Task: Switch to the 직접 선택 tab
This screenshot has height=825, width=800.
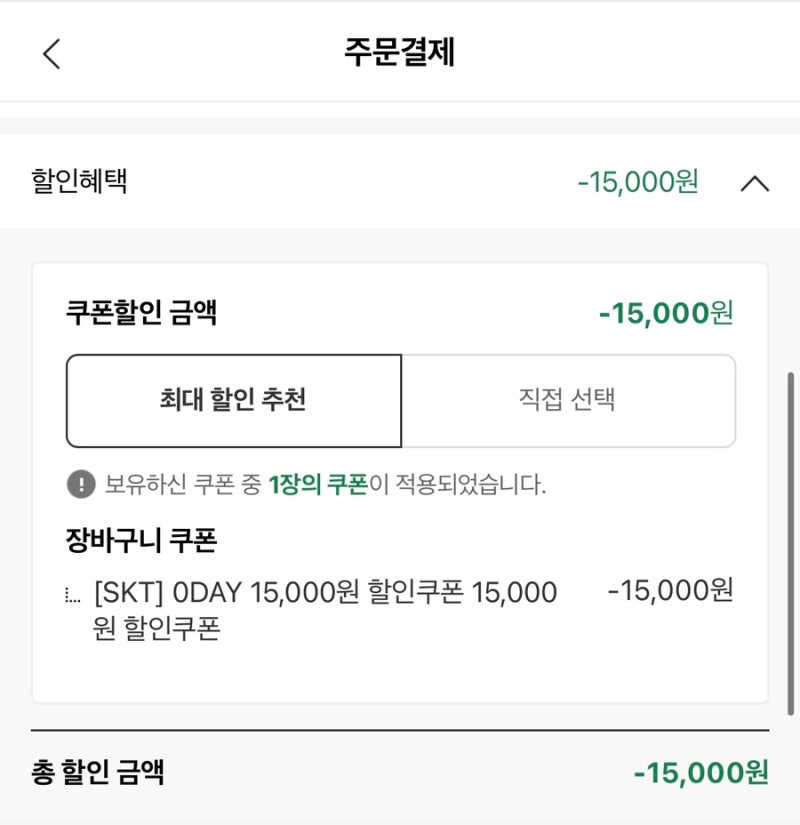Action: [567, 399]
